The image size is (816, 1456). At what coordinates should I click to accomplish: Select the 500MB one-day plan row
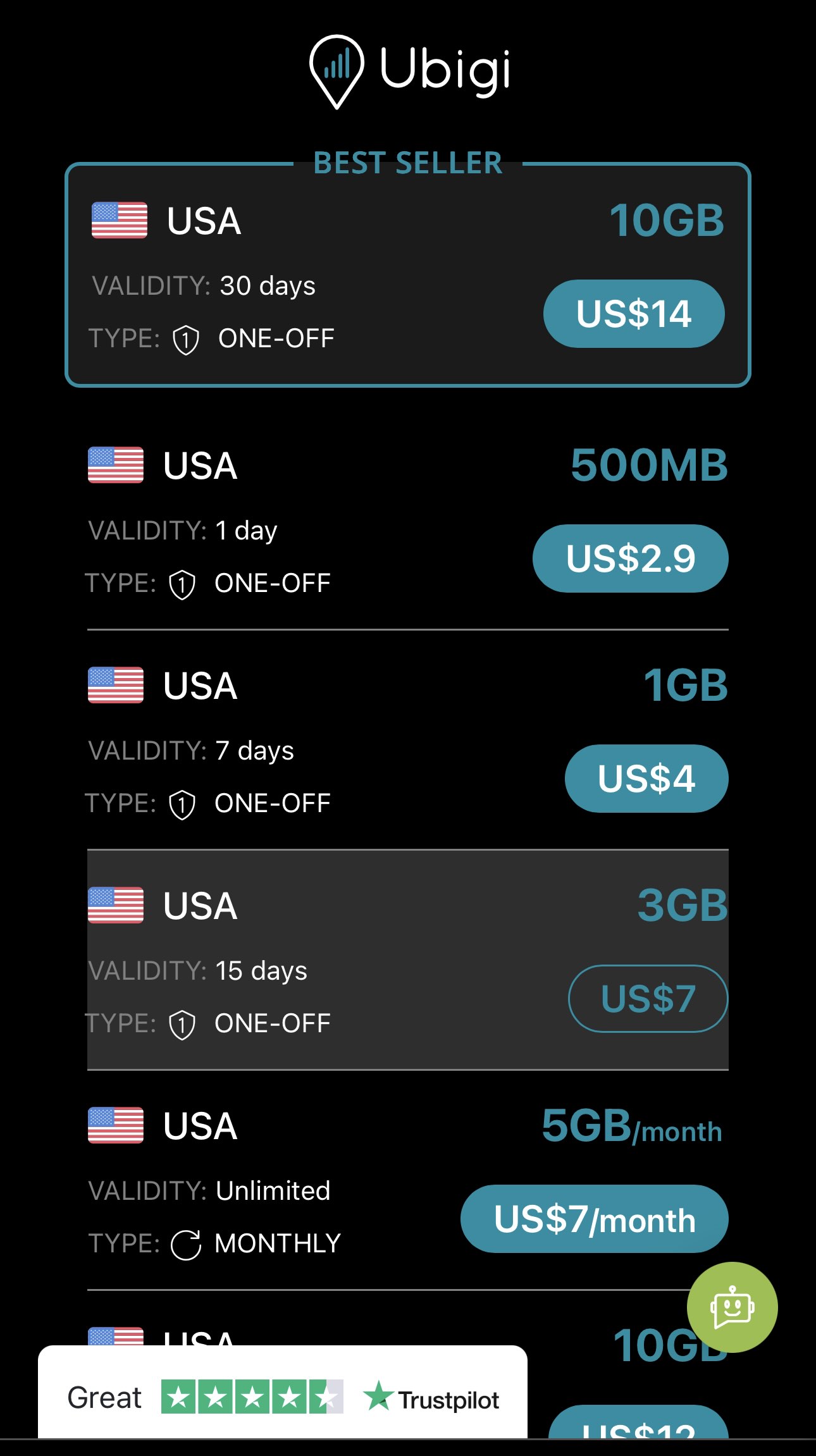pos(316,525)
